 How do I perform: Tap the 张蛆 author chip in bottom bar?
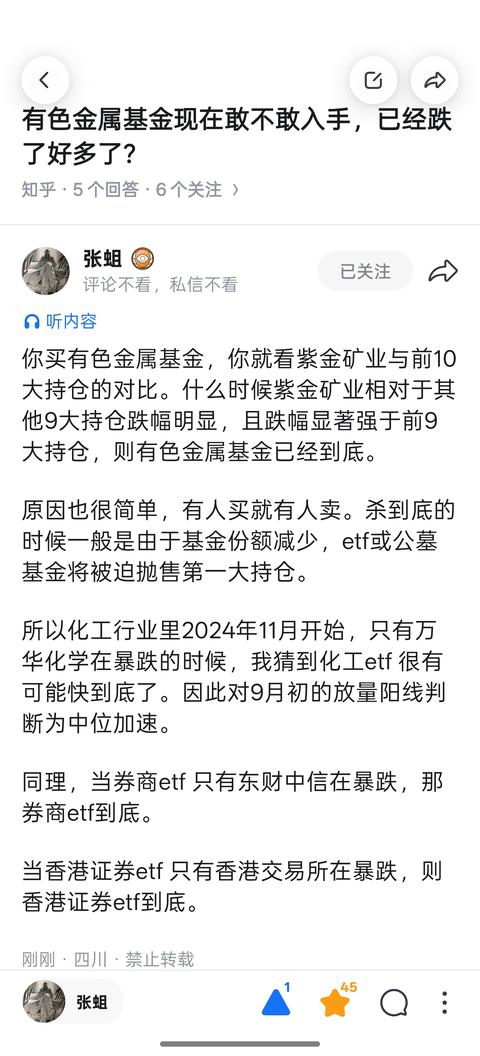pyautogui.click(x=73, y=1001)
